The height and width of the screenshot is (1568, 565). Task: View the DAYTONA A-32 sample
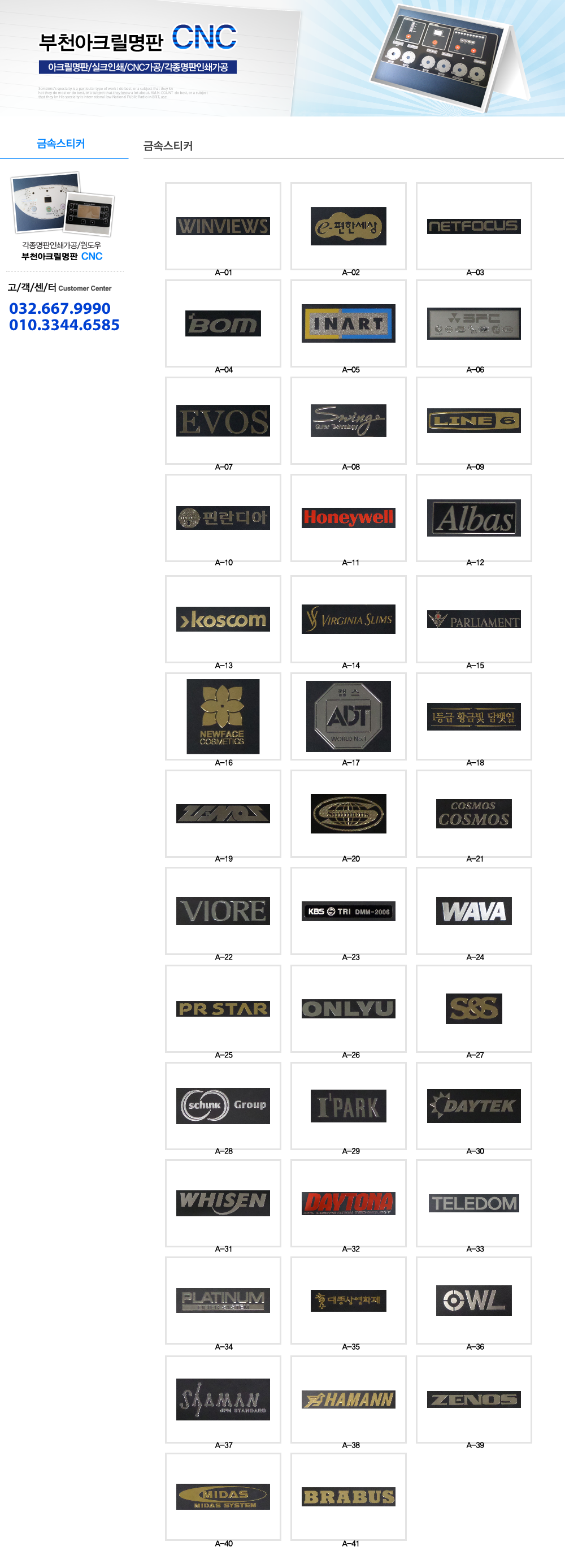(x=349, y=1203)
